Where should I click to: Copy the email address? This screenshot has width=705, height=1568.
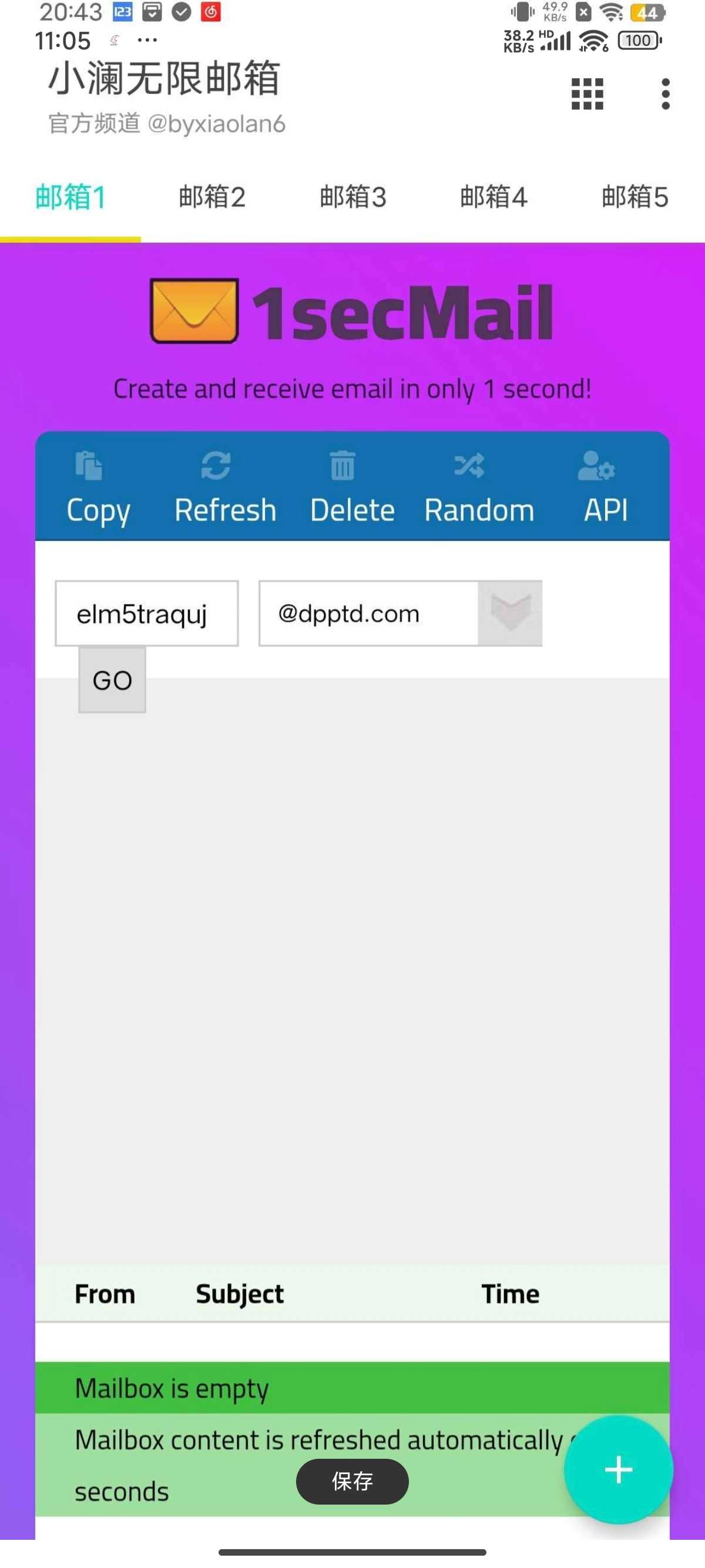(98, 487)
